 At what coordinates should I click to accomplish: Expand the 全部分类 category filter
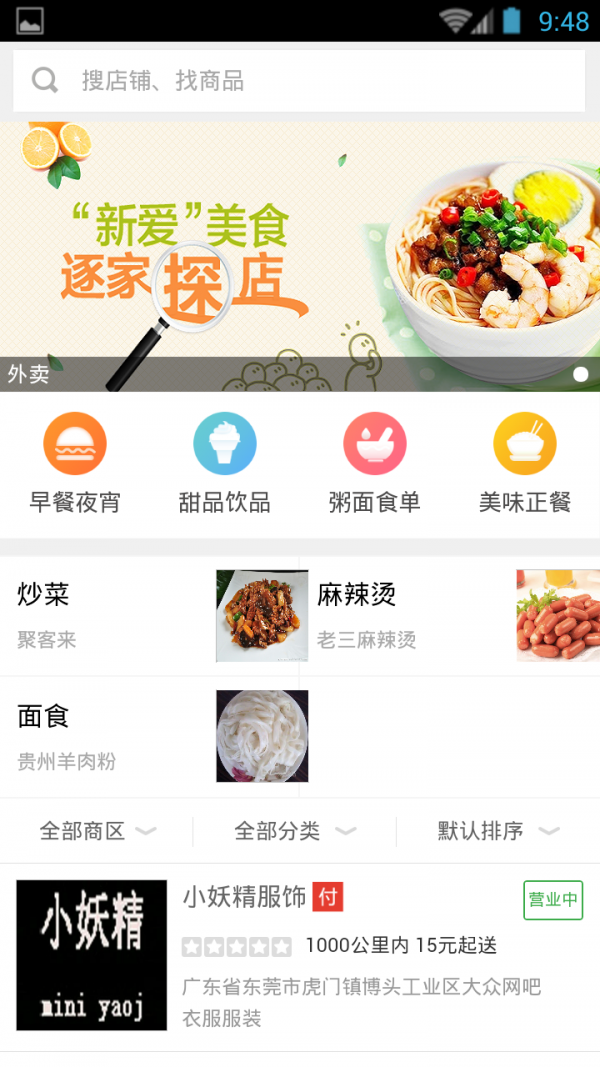[295, 831]
